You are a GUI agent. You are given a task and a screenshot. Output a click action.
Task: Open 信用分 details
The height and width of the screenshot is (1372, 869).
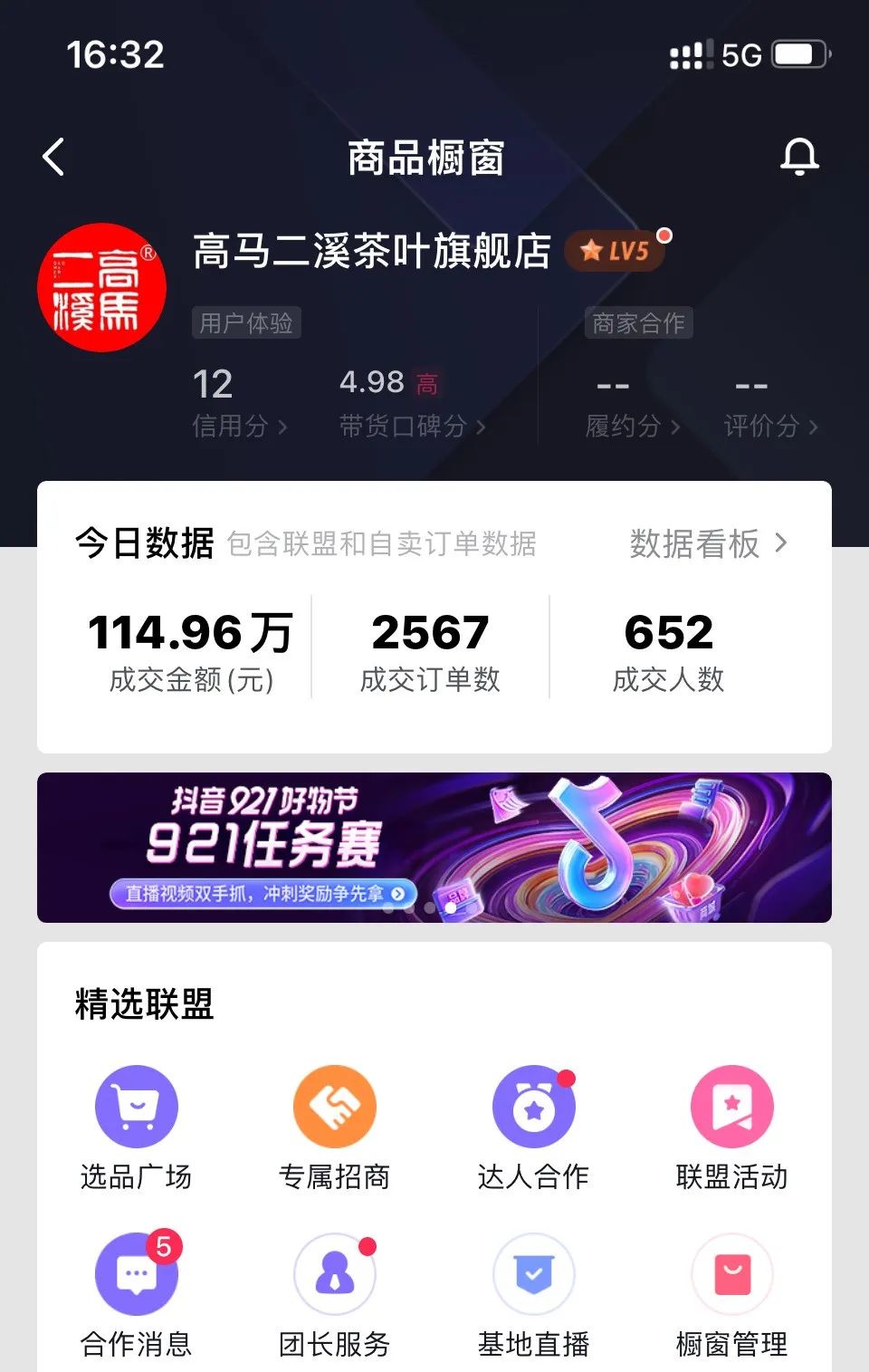tap(239, 425)
